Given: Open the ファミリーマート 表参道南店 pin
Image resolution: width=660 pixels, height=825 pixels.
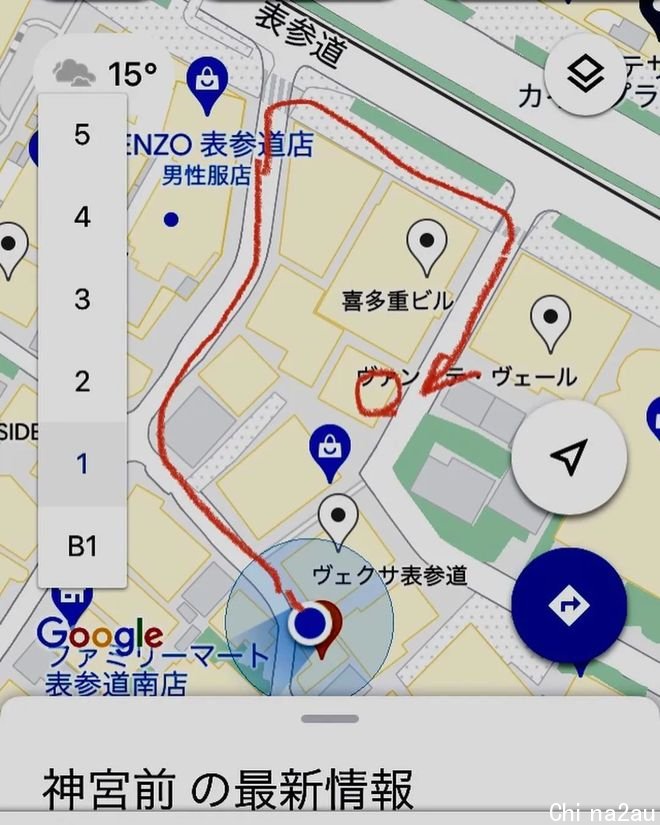Looking at the screenshot, I should 74,600.
